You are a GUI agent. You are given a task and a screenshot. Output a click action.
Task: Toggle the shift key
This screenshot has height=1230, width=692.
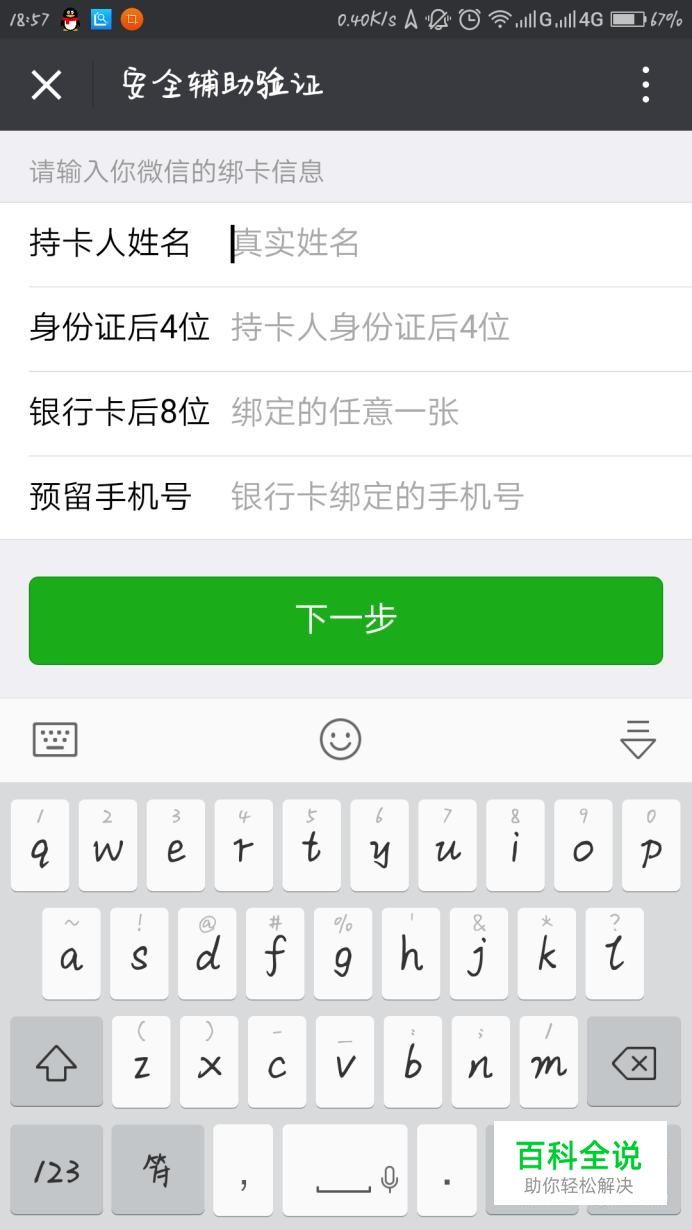click(x=56, y=1063)
